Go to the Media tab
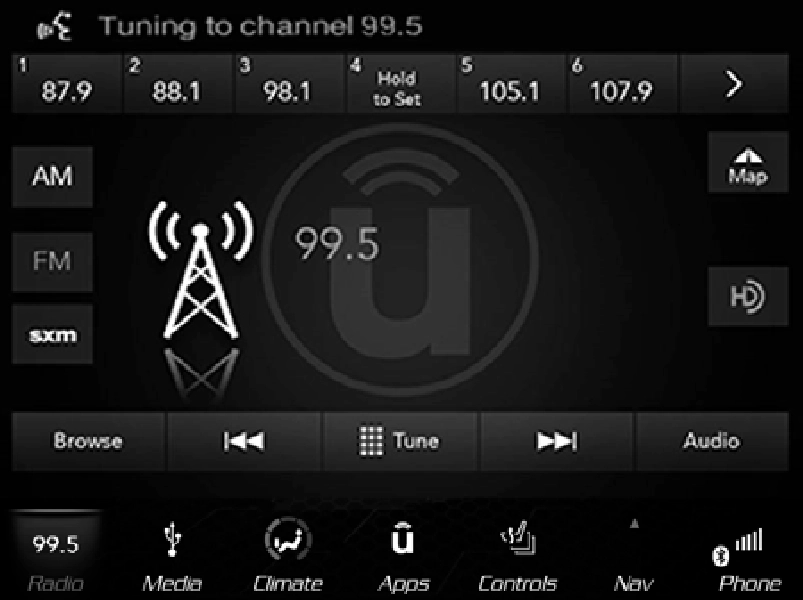The height and width of the screenshot is (600, 803). [x=171, y=558]
